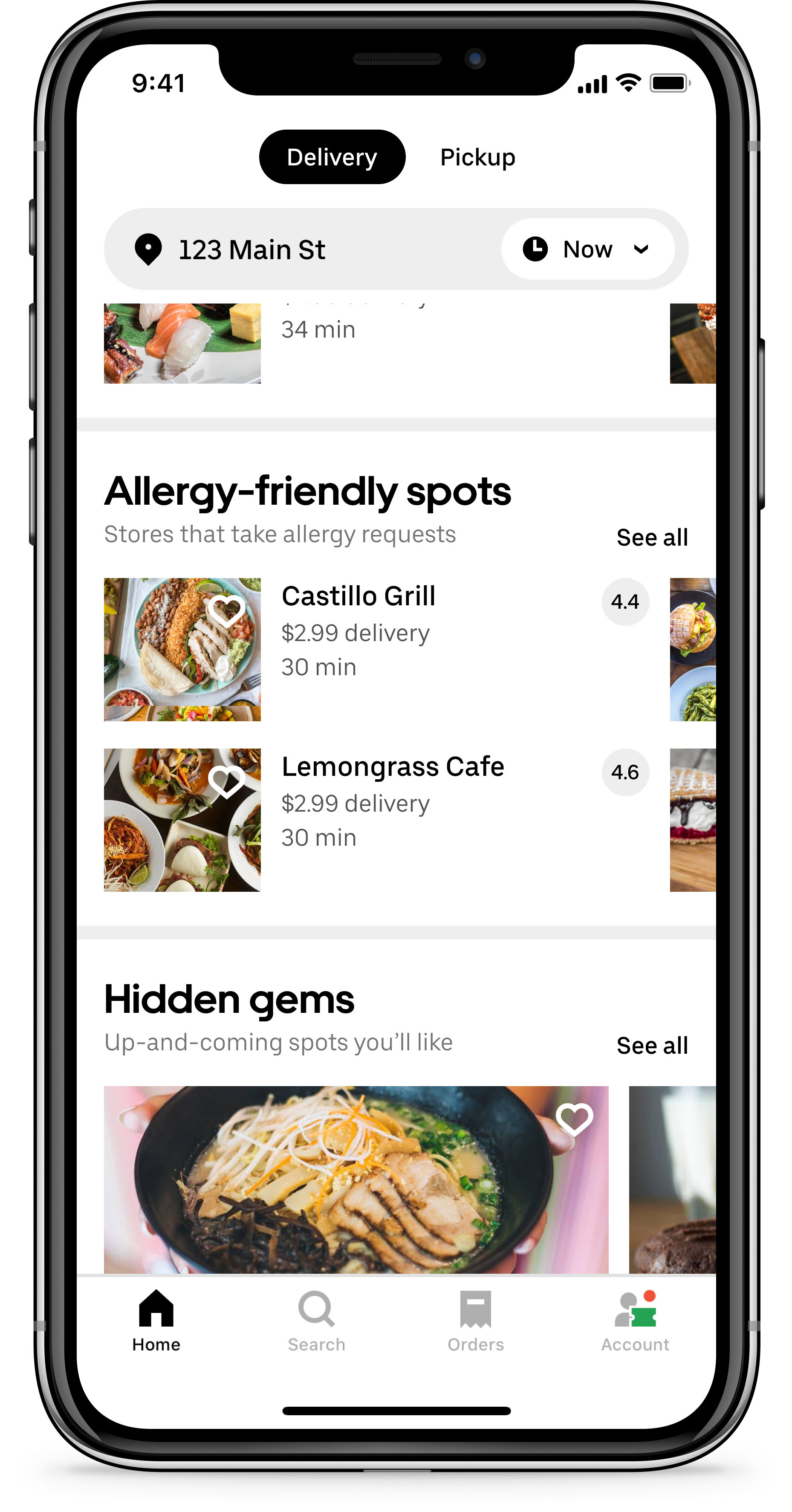Open the Castillo Grill restaurant
Viewport: 792px width, 1512px height.
(x=376, y=649)
